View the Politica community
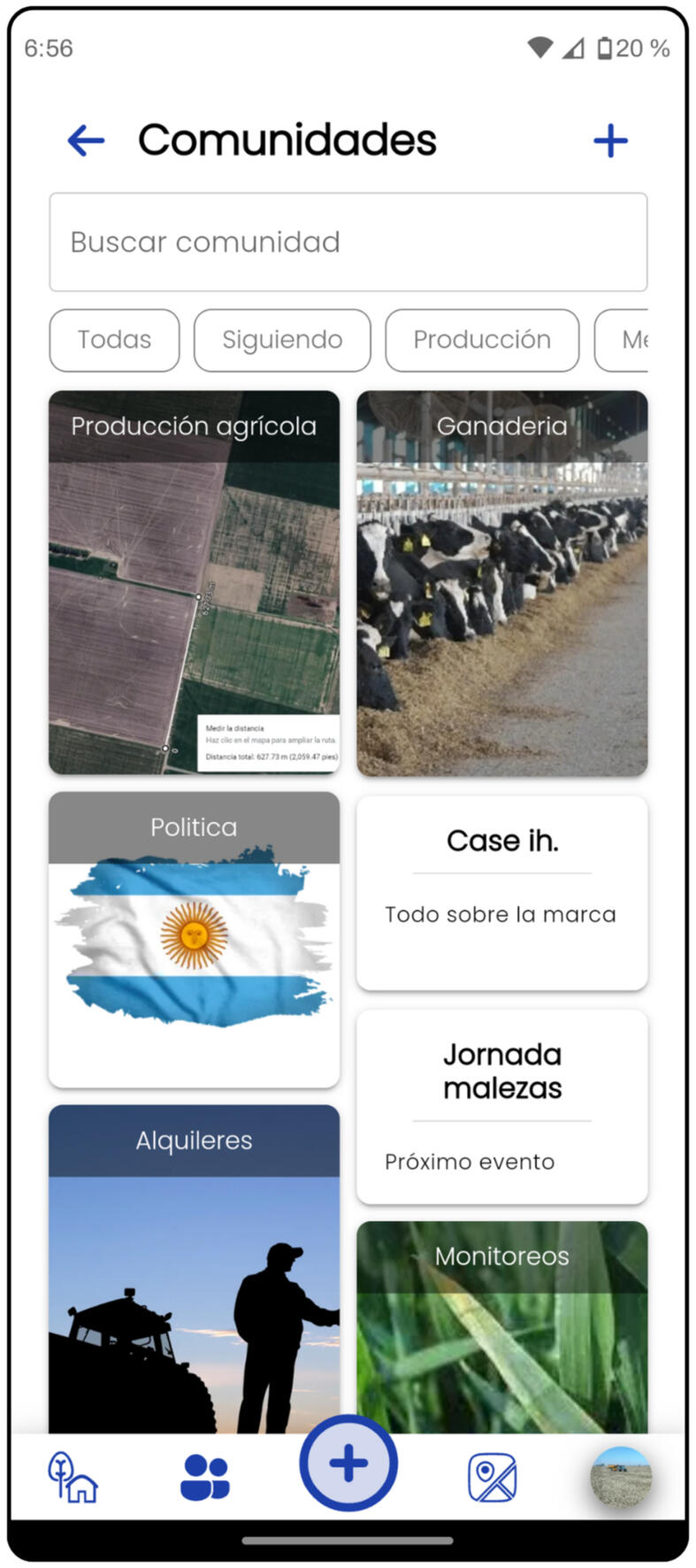The image size is (696, 1568). click(194, 939)
